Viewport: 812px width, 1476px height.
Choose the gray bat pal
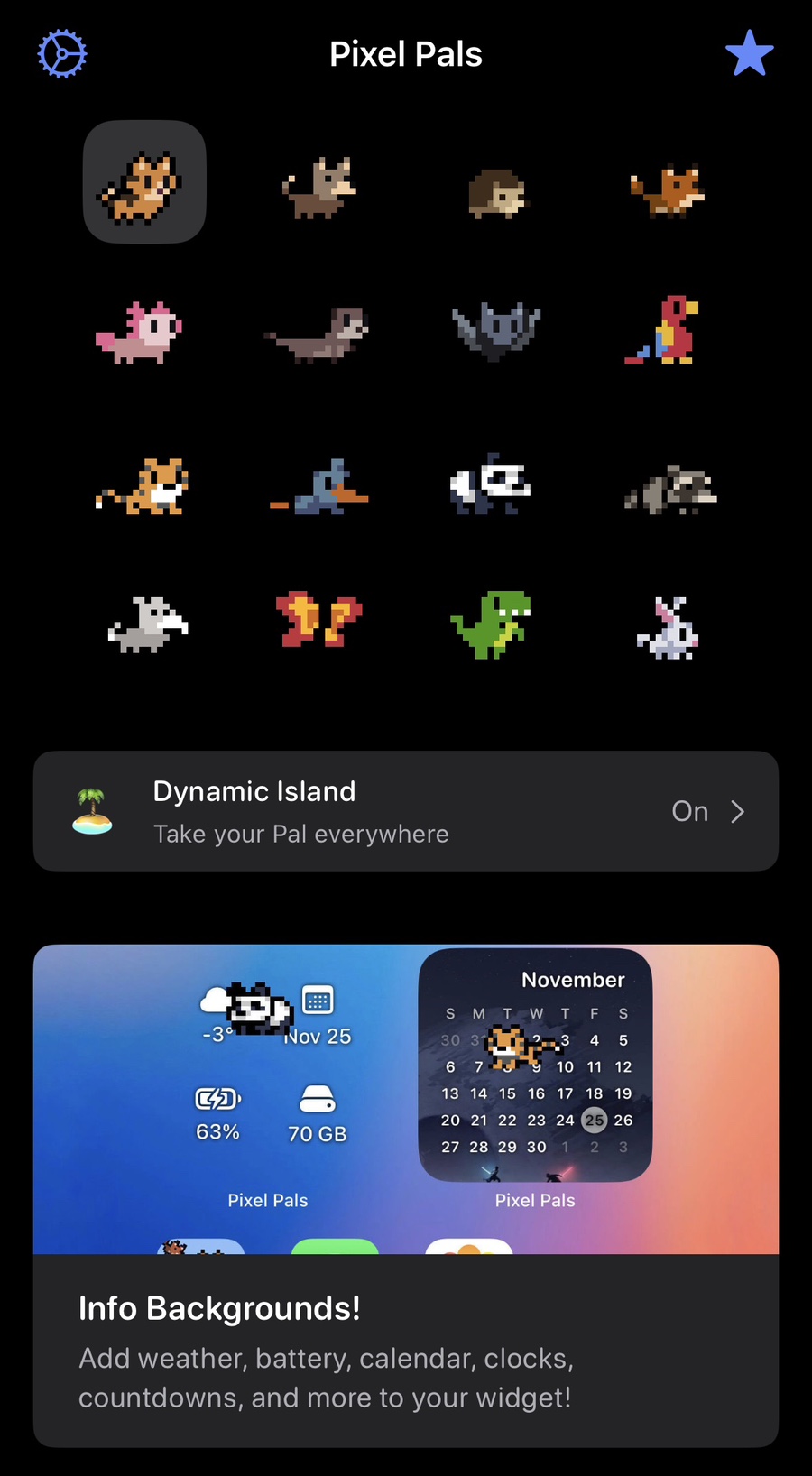pyautogui.click(x=495, y=330)
